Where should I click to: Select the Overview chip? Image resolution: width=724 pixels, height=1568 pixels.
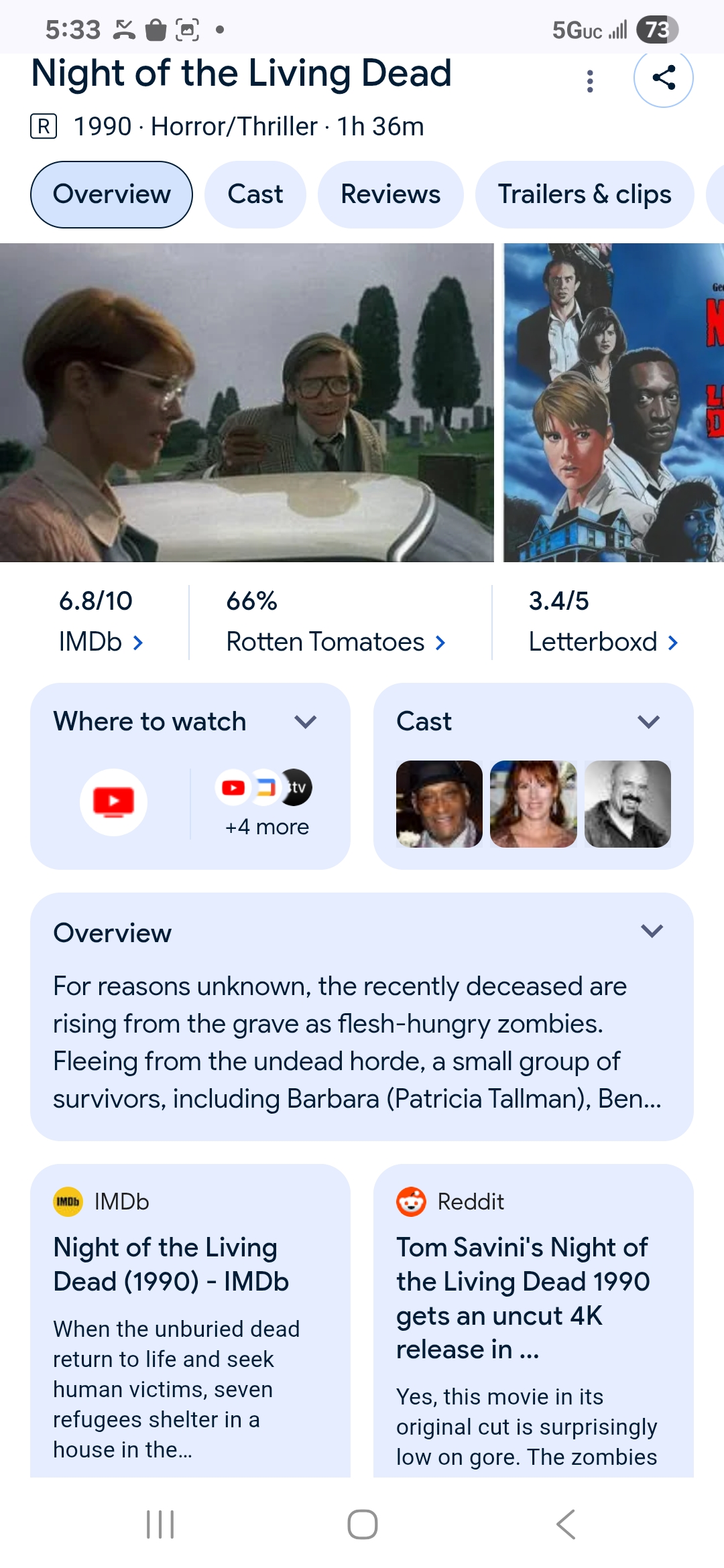[x=111, y=194]
